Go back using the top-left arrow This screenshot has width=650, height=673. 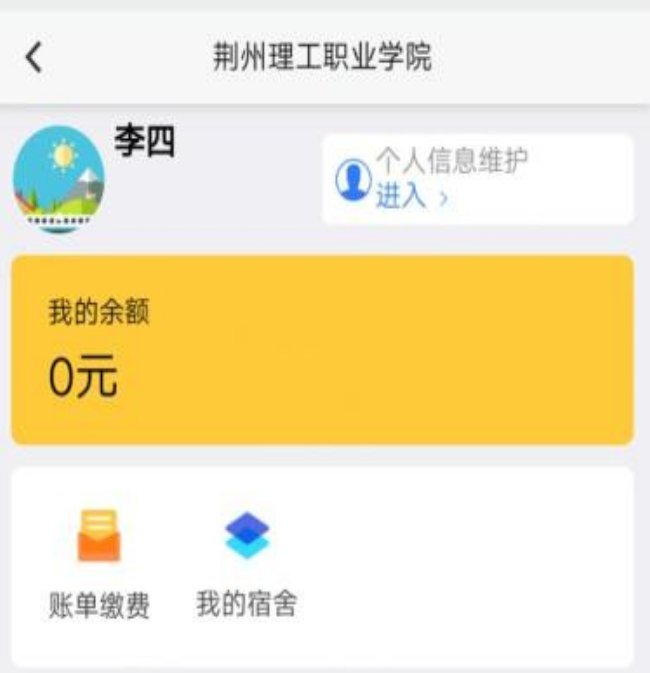click(x=34, y=58)
